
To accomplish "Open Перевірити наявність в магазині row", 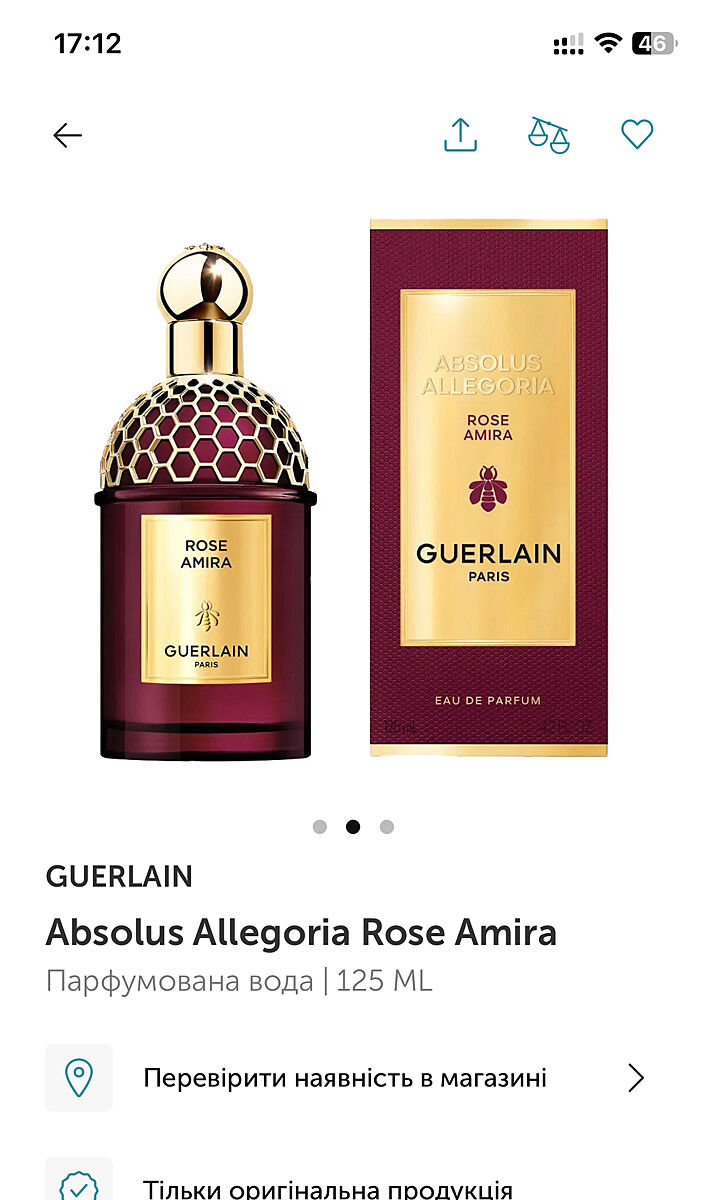I will (345, 1078).
